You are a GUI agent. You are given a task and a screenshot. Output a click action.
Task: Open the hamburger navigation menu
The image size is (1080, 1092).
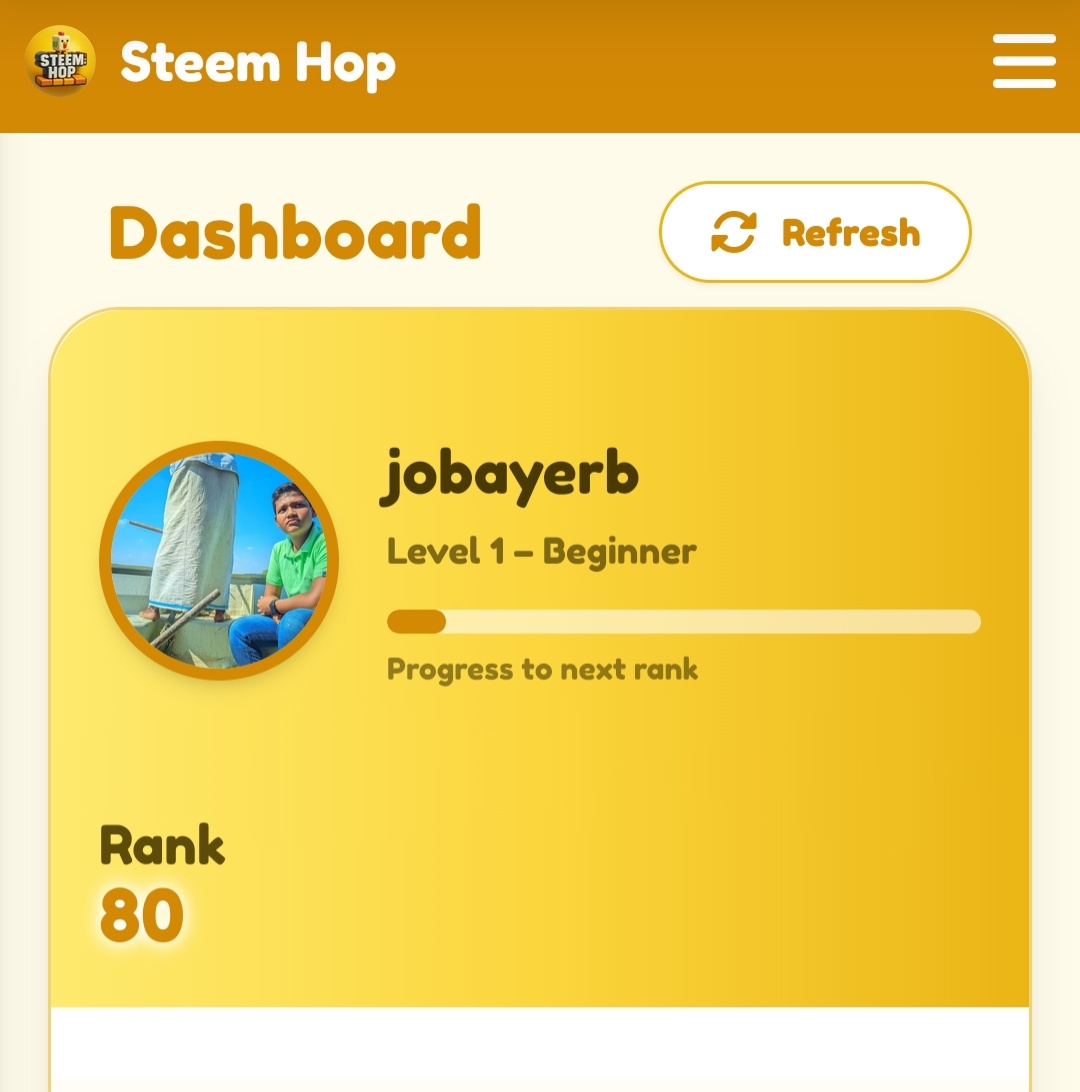point(1024,61)
